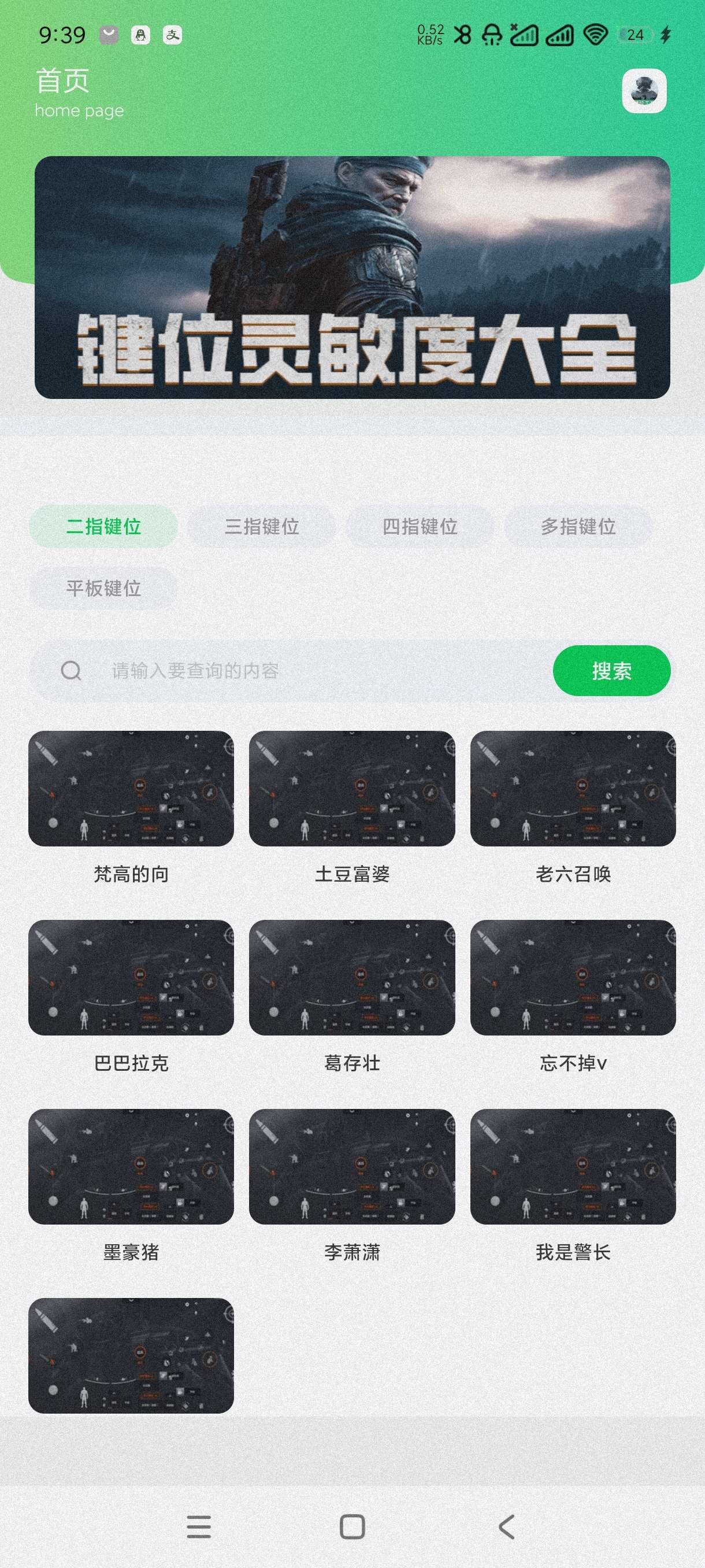View the 葛存壮 layout
705x1568 pixels.
click(351, 978)
